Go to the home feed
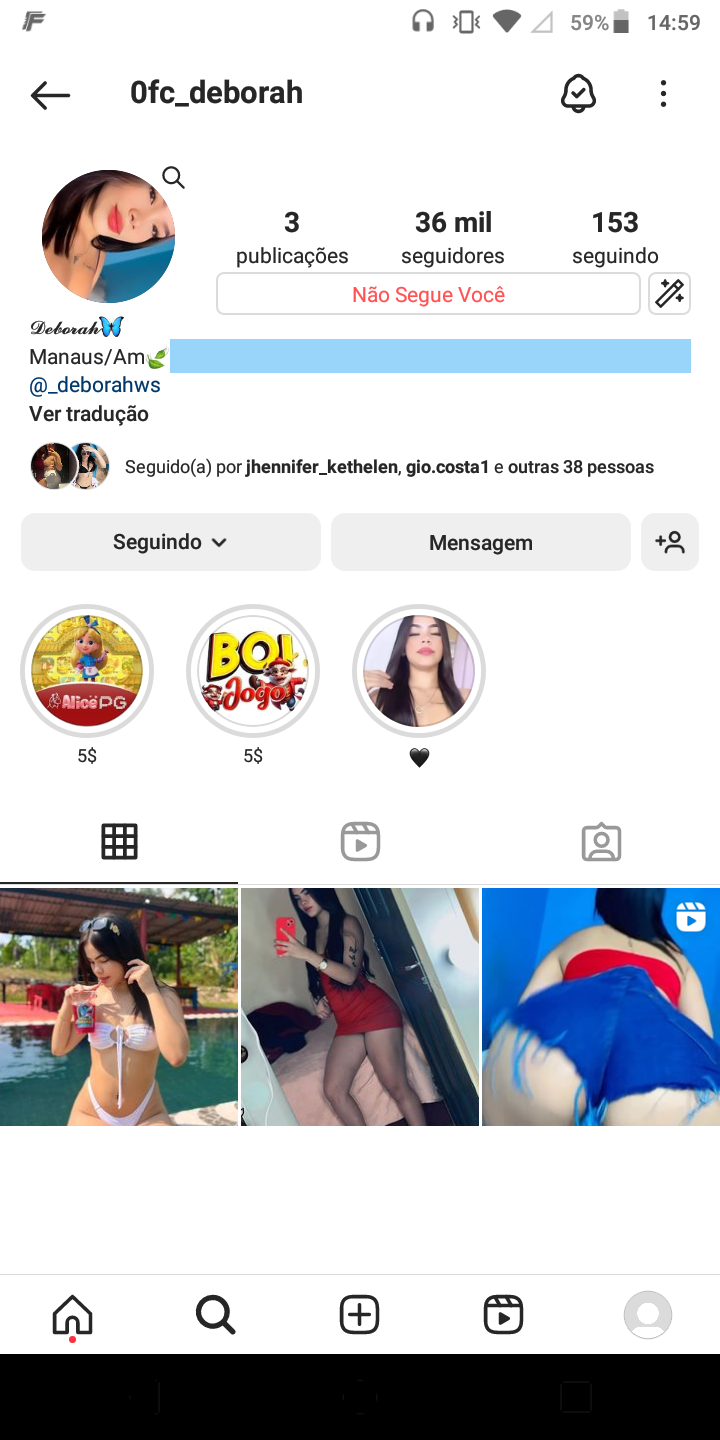The height and width of the screenshot is (1440, 720). pyautogui.click(x=72, y=1314)
